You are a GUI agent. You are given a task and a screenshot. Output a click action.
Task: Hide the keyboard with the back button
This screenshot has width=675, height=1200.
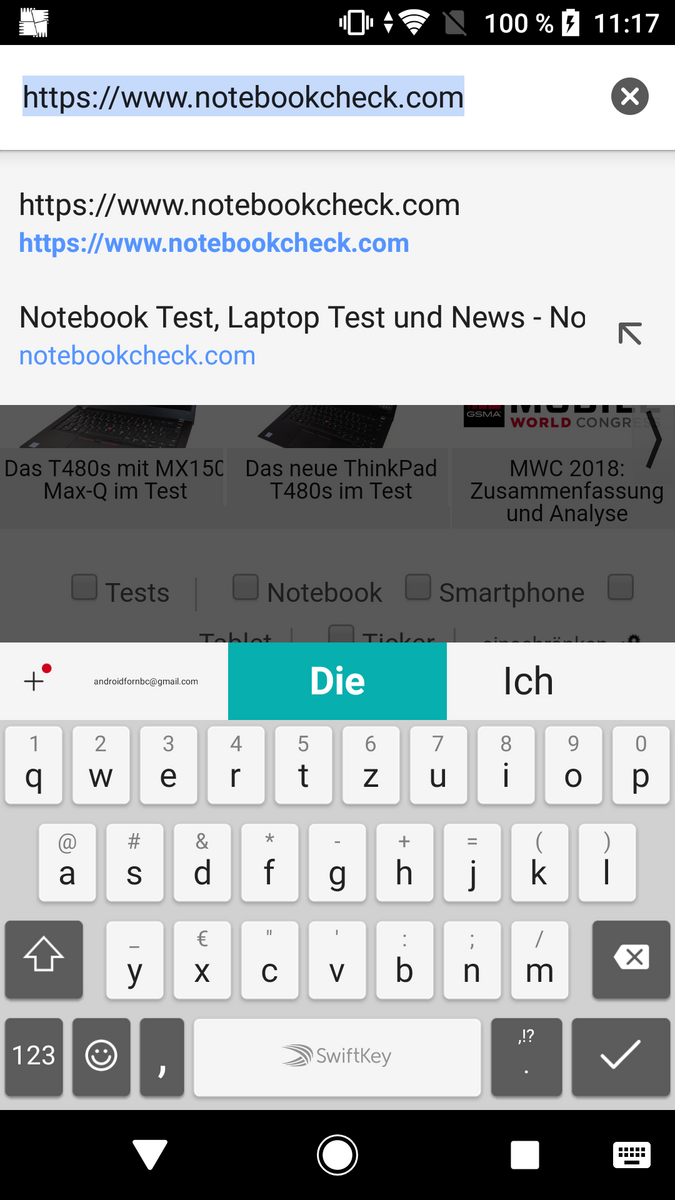tap(150, 1155)
